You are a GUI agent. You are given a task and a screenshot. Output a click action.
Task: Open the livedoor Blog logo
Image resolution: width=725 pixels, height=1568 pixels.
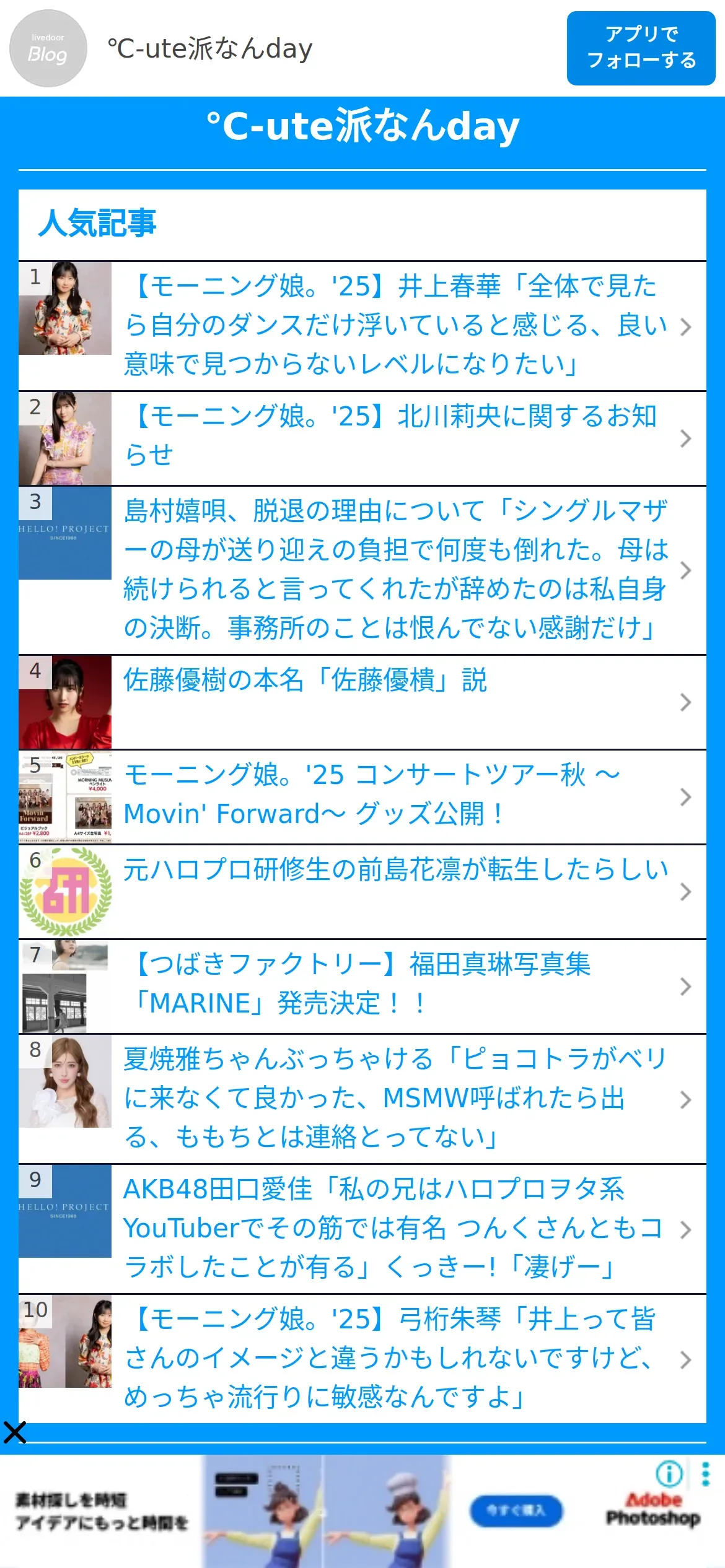pos(48,48)
